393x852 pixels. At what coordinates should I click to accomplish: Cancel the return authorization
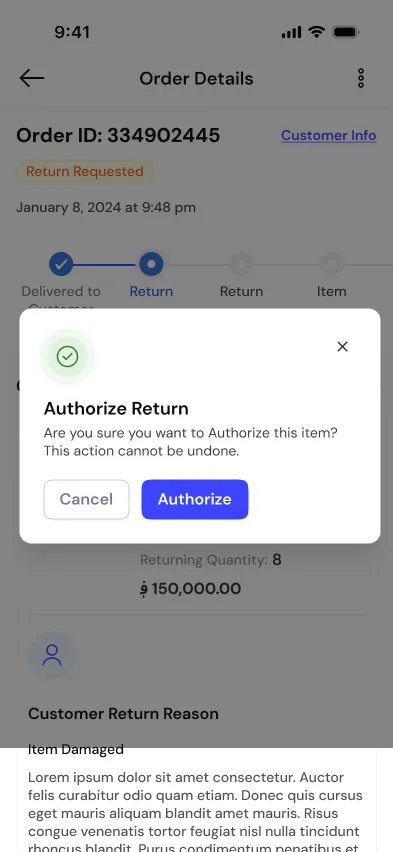pos(86,499)
